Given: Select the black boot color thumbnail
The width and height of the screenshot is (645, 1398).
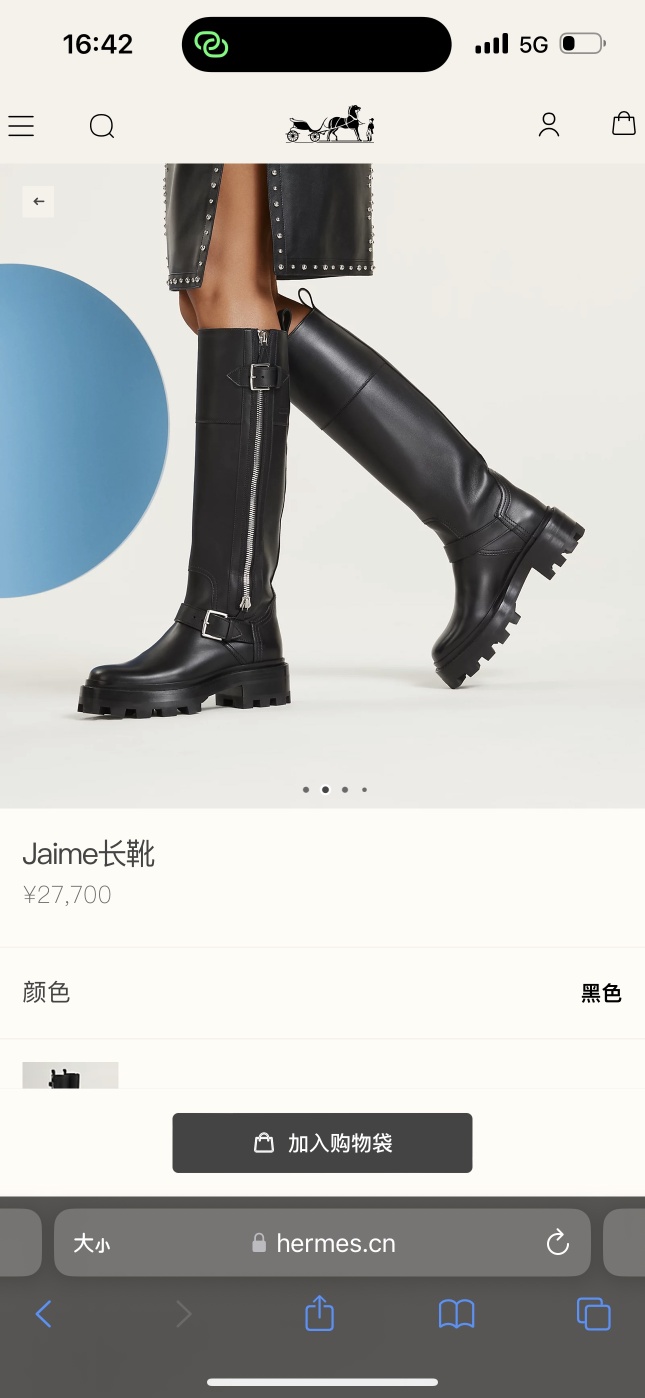Looking at the screenshot, I should (70, 1075).
